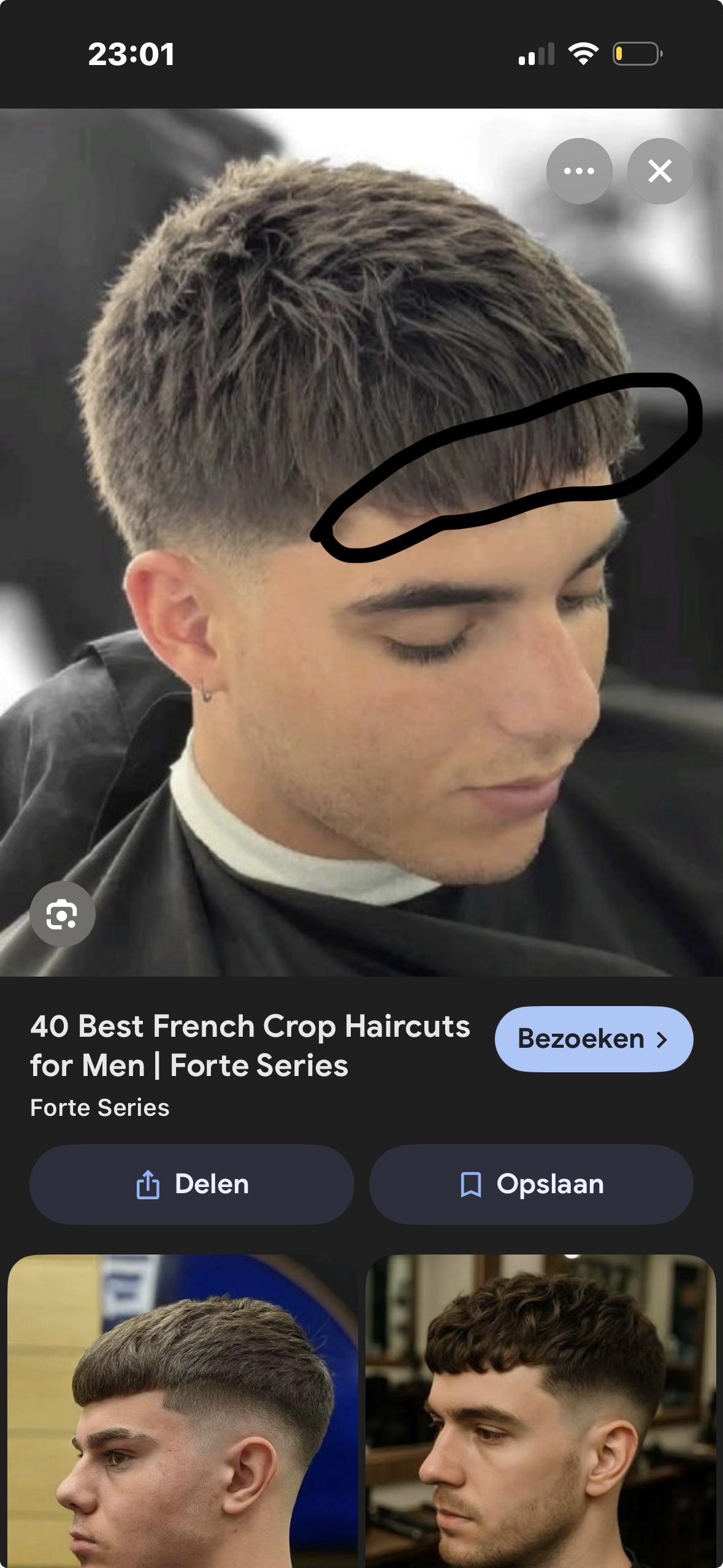This screenshot has width=723, height=1568.
Task: Save the image with Opslaan
Action: [531, 1184]
